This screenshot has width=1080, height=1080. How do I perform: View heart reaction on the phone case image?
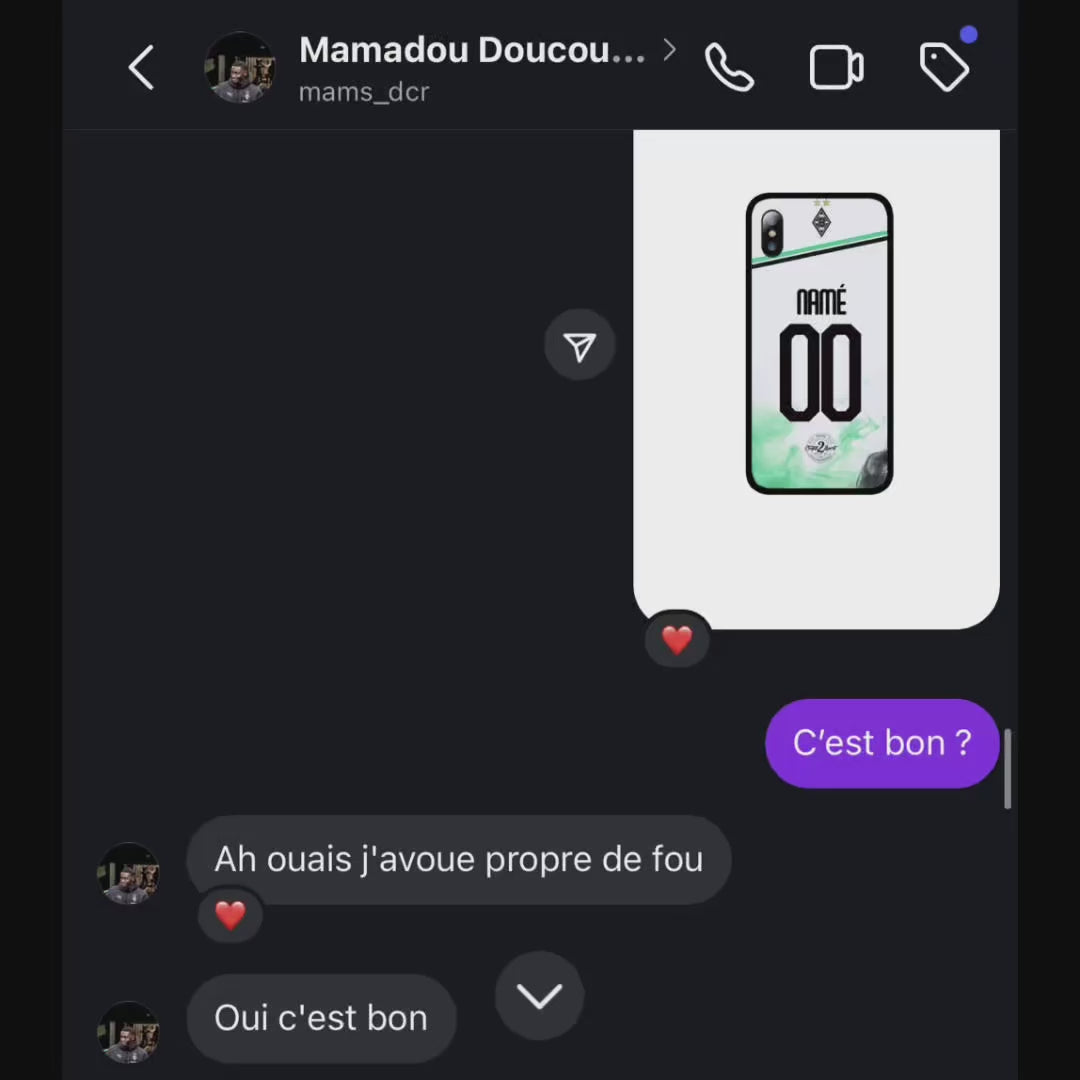click(677, 640)
